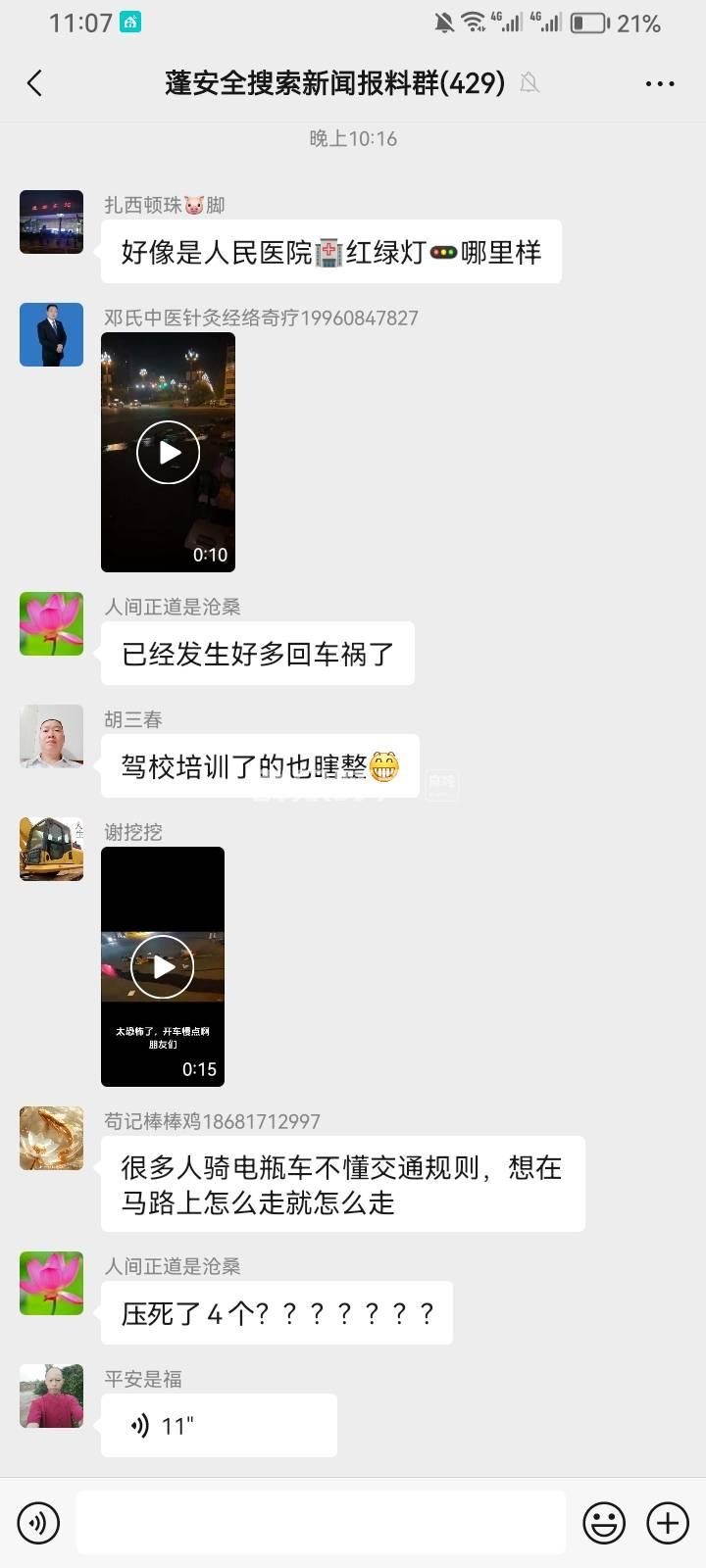Open 谢挖挖's excavator avatar profile

(x=51, y=849)
